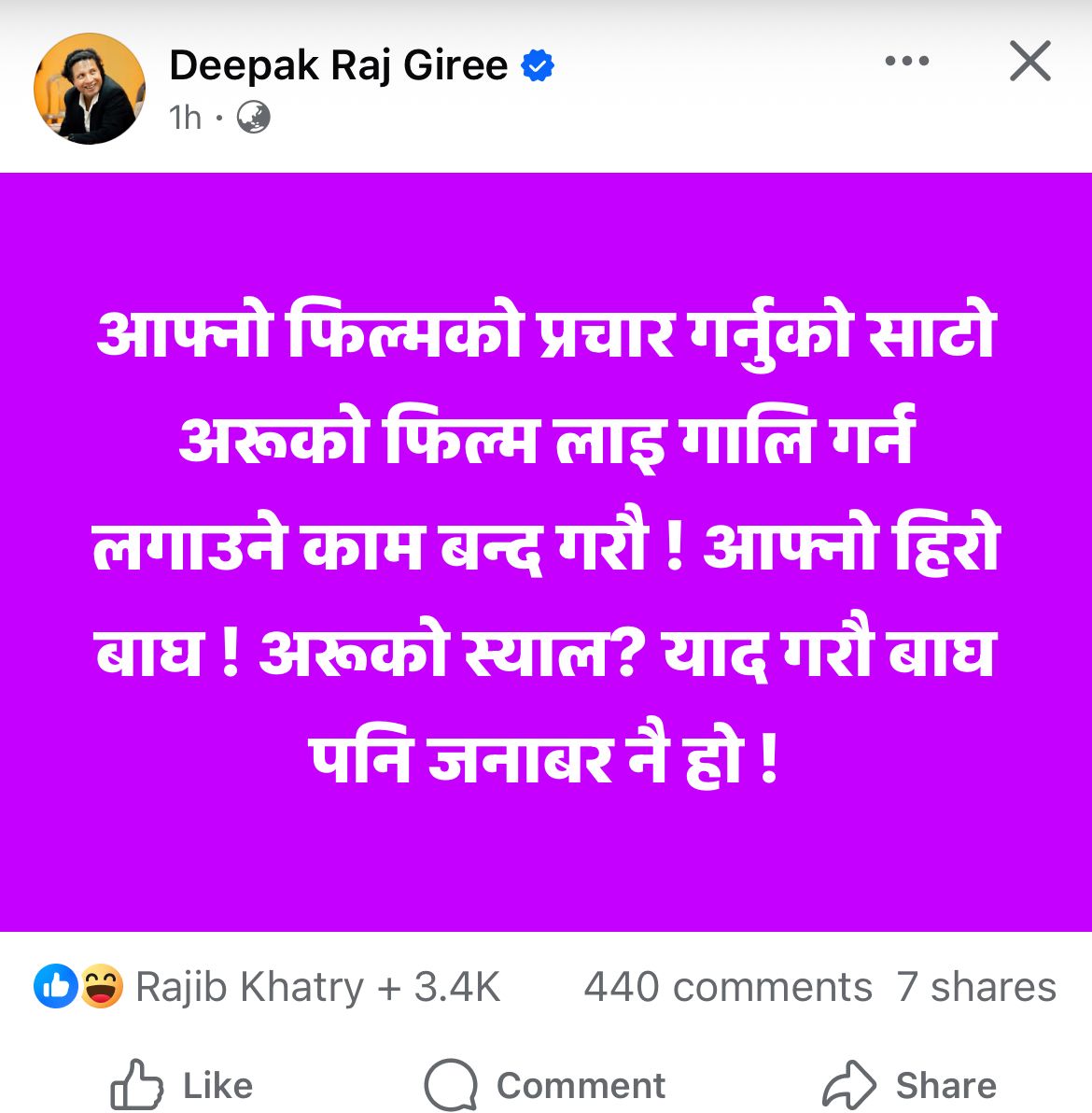
Task: View the 7 shares of this post
Action: pos(976,987)
